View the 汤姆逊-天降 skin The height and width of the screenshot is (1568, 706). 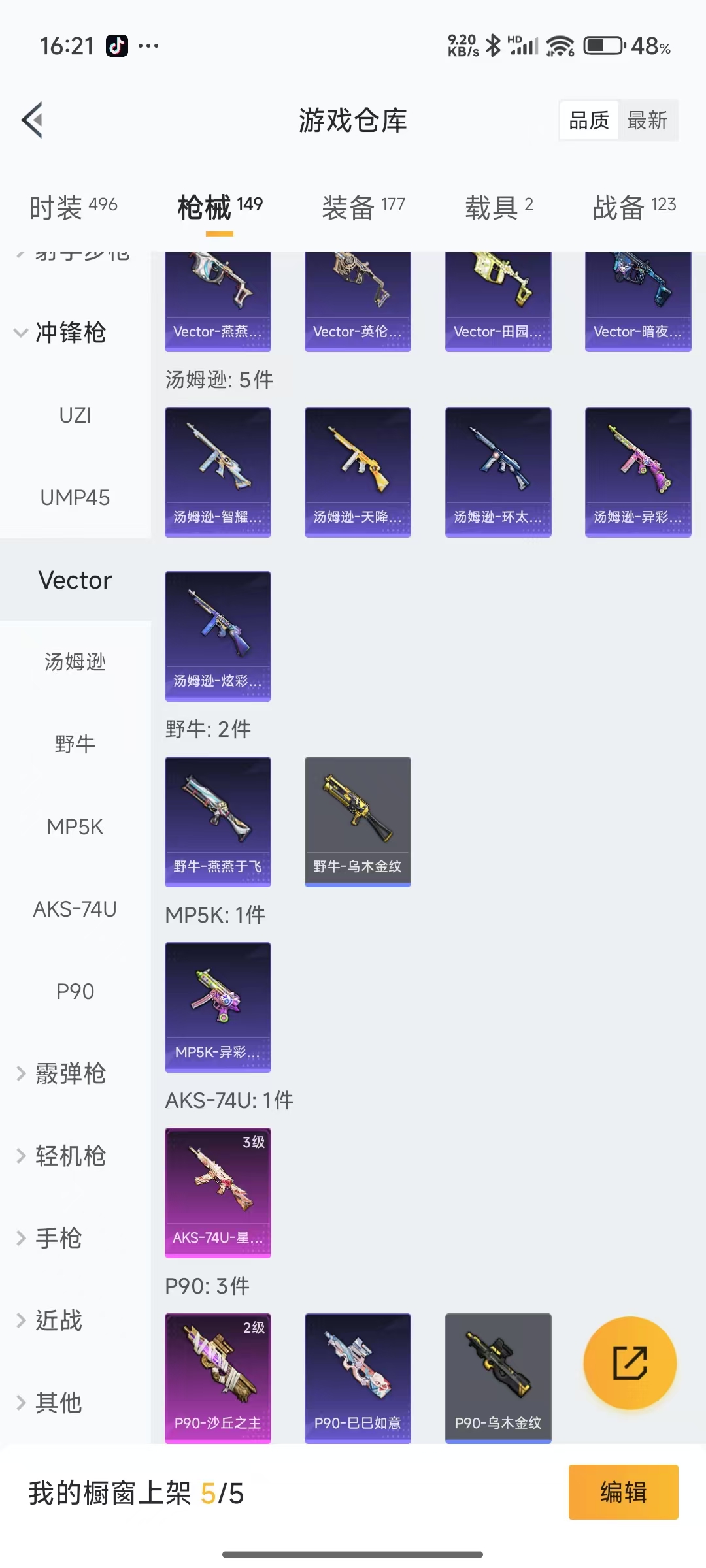click(358, 472)
